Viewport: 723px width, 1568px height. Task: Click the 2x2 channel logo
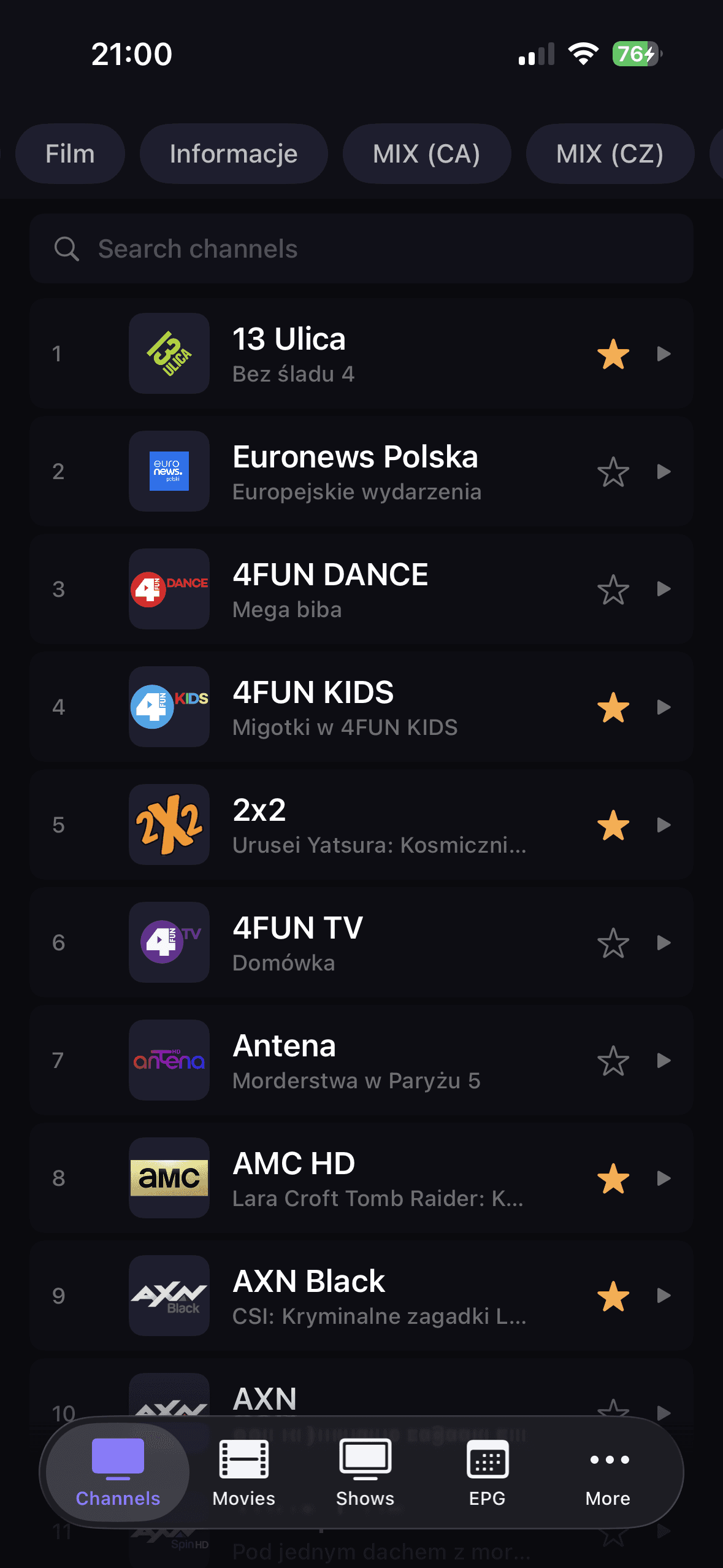[169, 825]
